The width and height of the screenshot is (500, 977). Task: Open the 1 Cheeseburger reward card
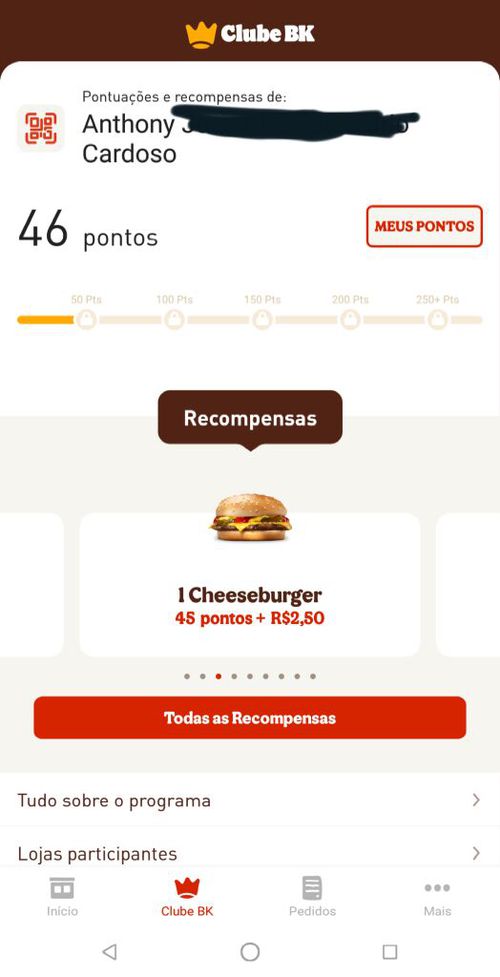point(250,584)
